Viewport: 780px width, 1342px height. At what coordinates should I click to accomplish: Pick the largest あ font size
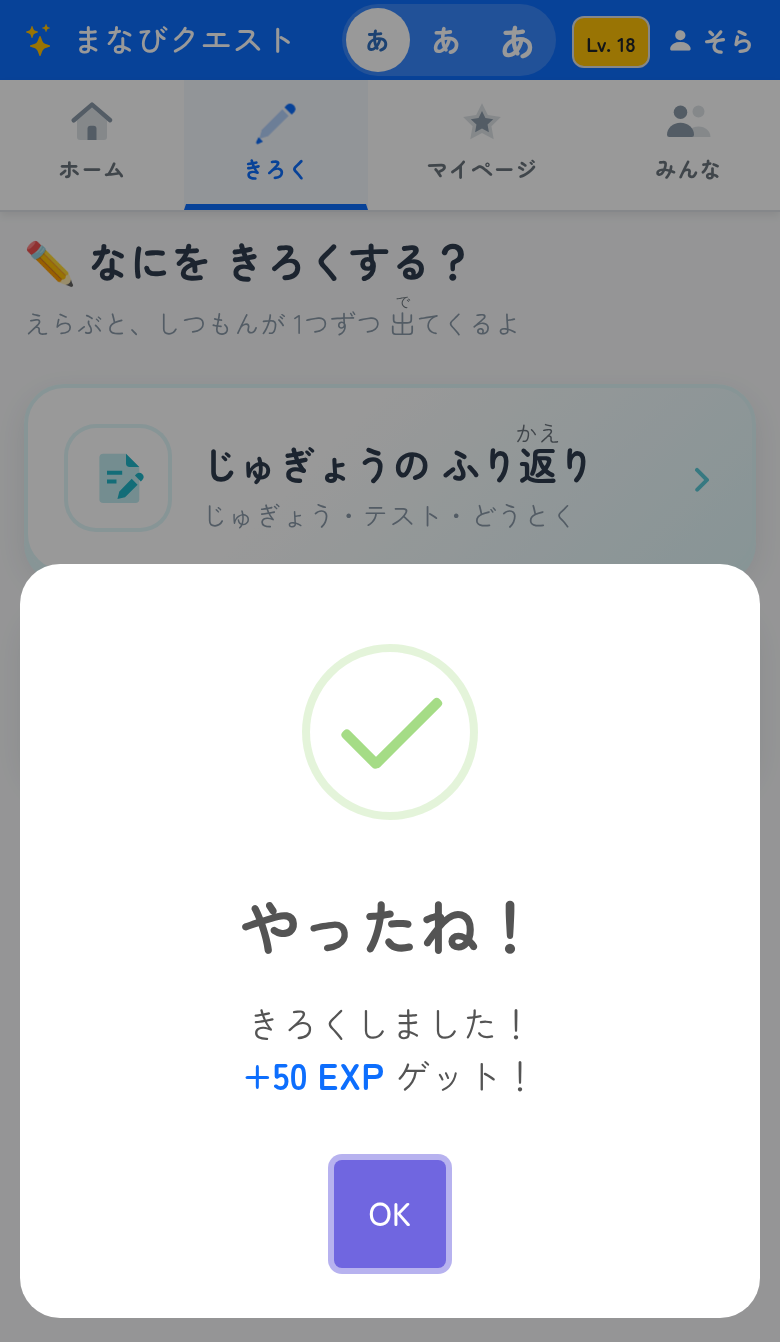click(517, 41)
